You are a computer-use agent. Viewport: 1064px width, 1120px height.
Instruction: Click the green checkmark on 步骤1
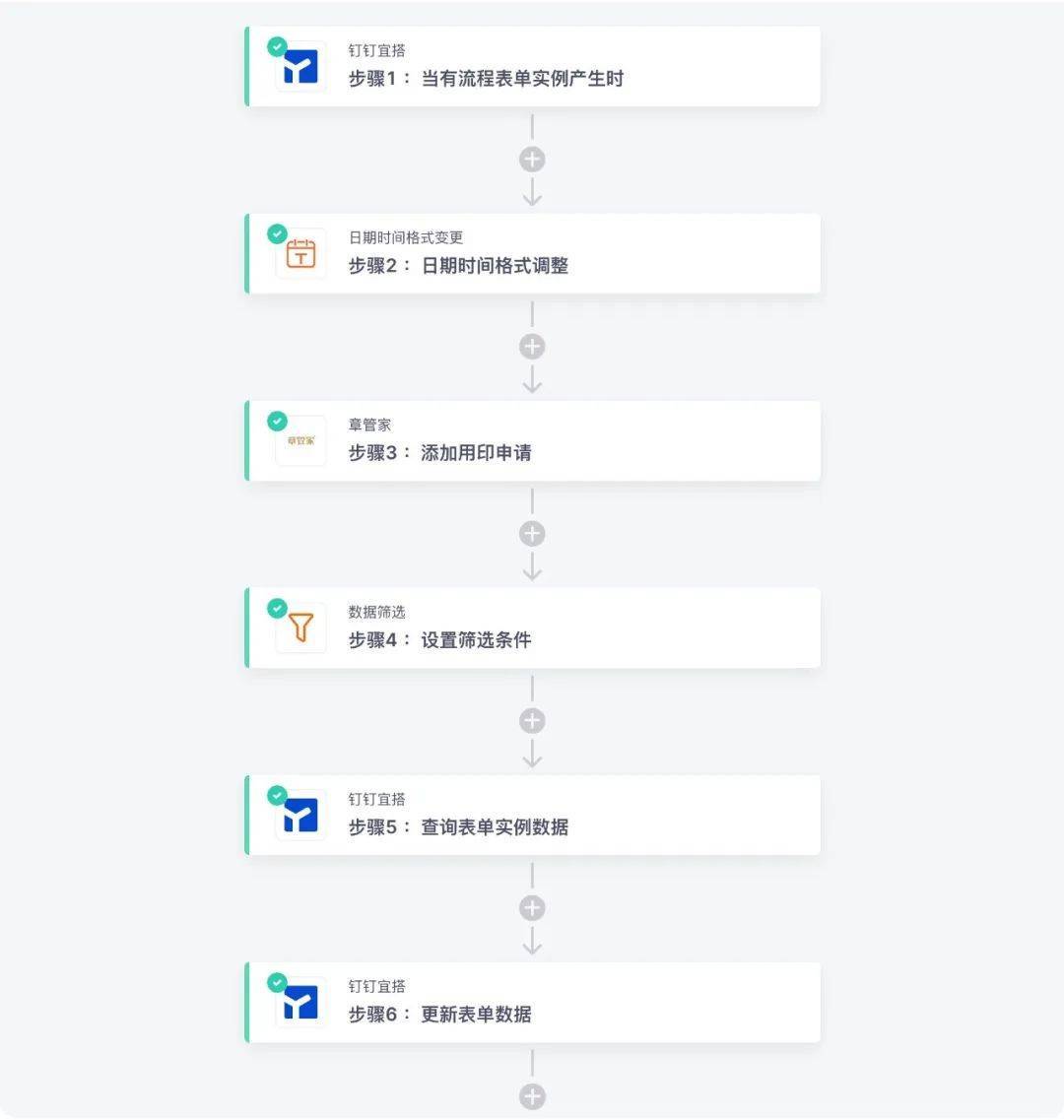pyautogui.click(x=277, y=45)
